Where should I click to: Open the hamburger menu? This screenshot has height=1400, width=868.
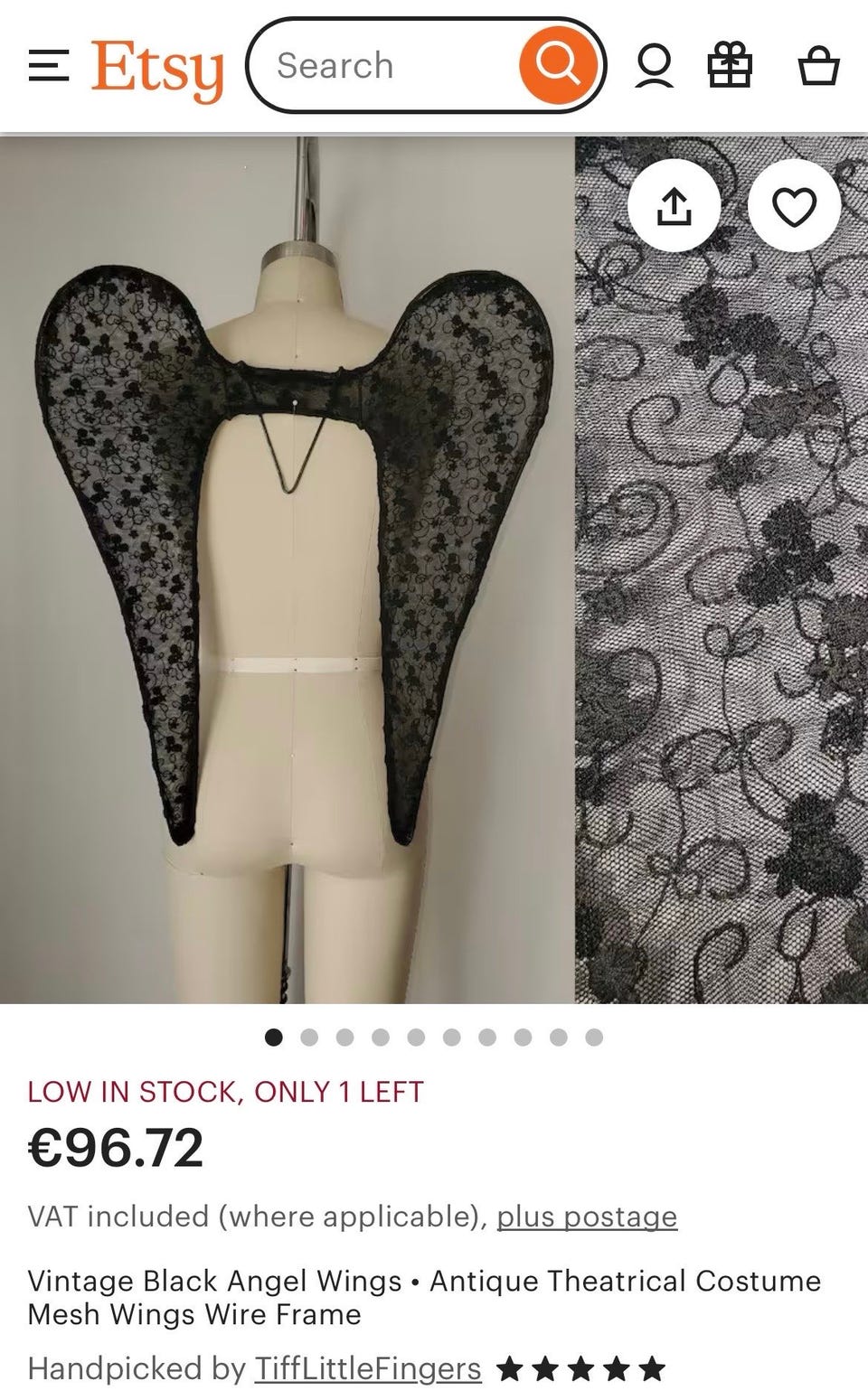[x=49, y=66]
